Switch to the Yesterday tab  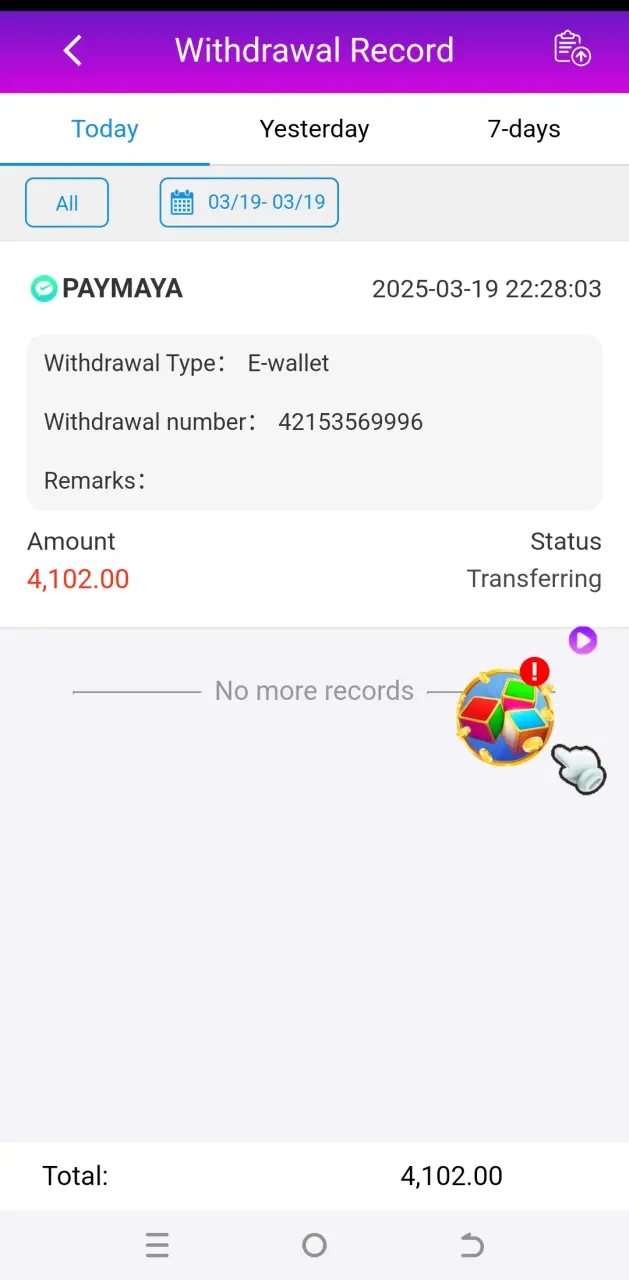[x=314, y=129]
